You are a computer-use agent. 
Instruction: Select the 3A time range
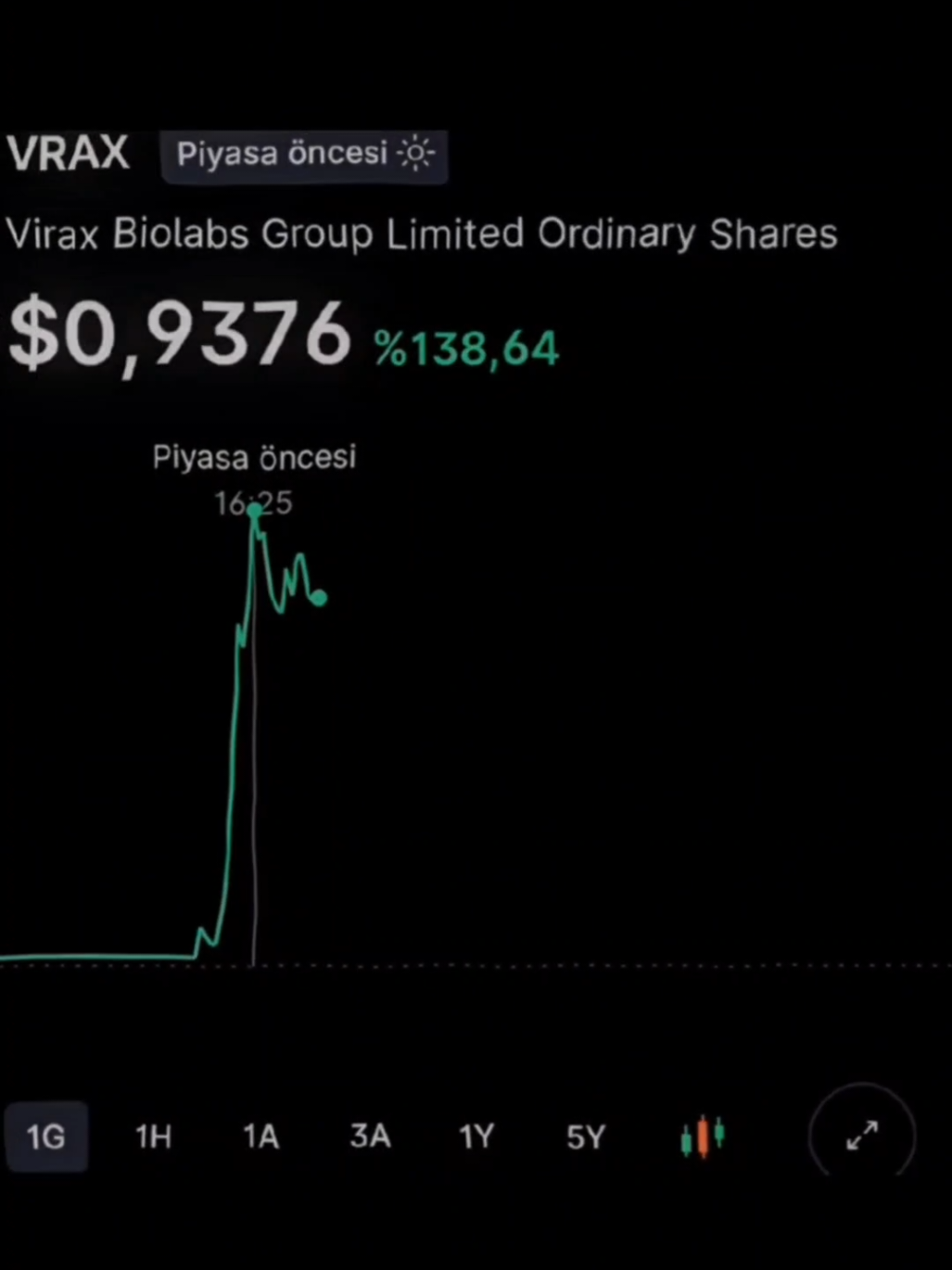(x=369, y=1136)
